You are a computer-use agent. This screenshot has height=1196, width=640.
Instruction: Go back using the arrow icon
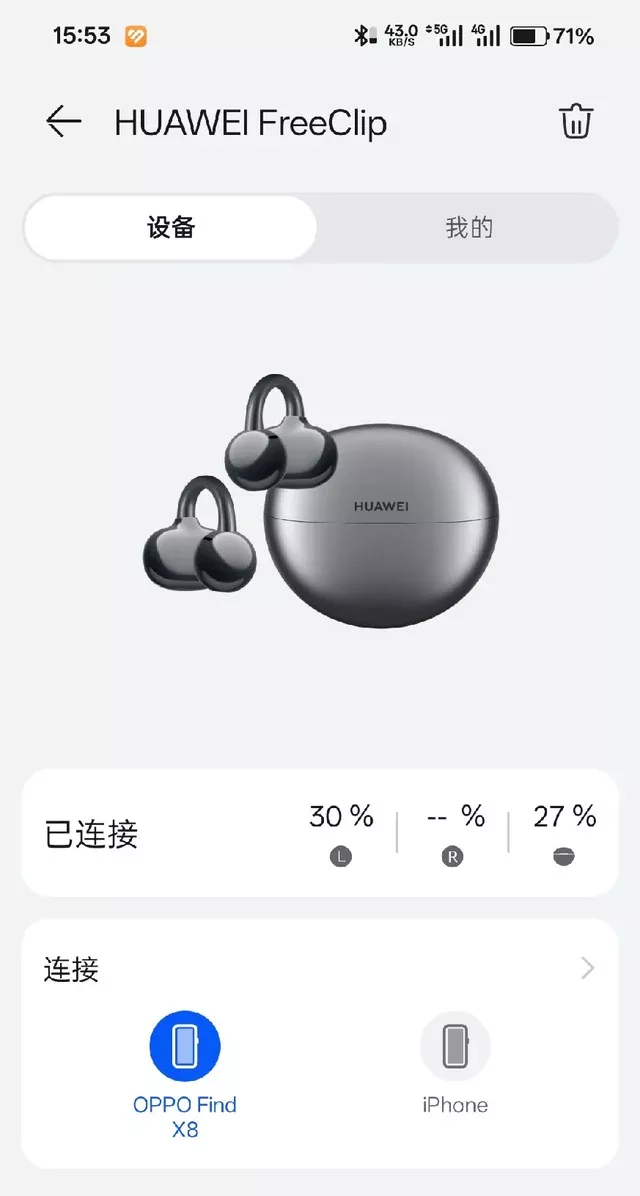(63, 122)
